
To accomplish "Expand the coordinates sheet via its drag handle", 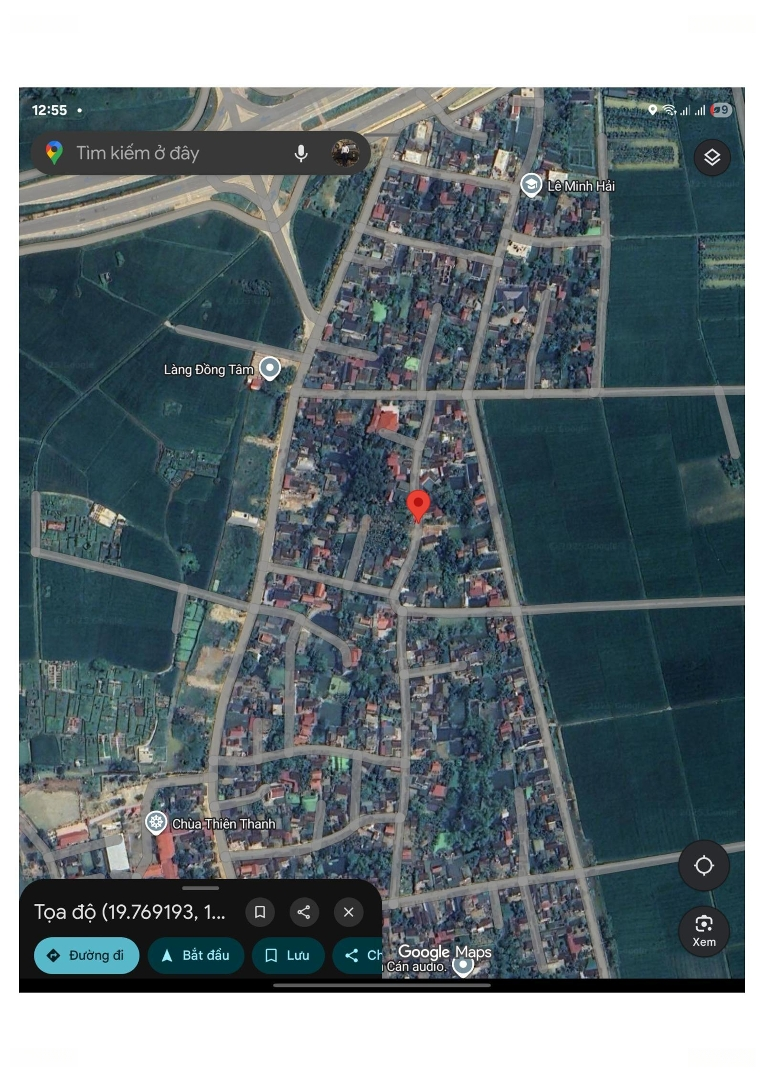I will tap(199, 887).
